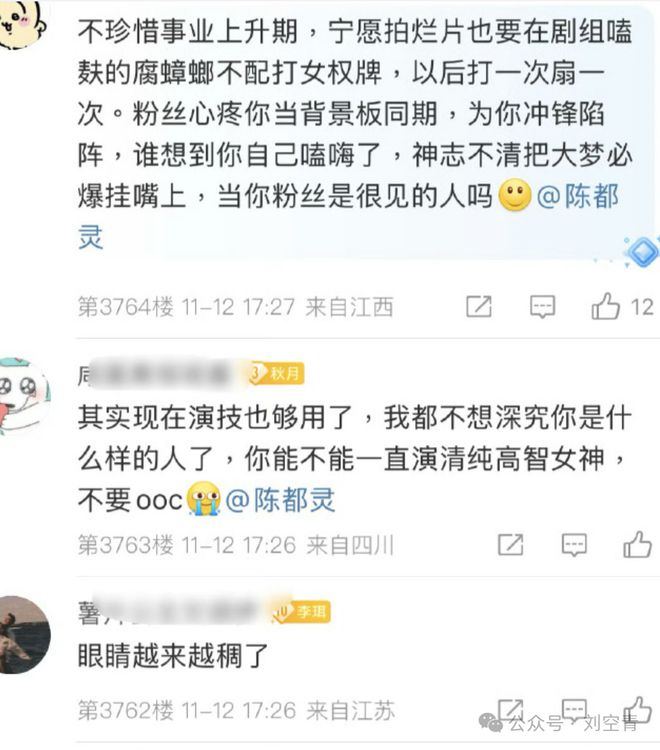Open @陈都灵 mention in the 大梦必爆 comment
This screenshot has height=750, width=660.
pos(578,197)
